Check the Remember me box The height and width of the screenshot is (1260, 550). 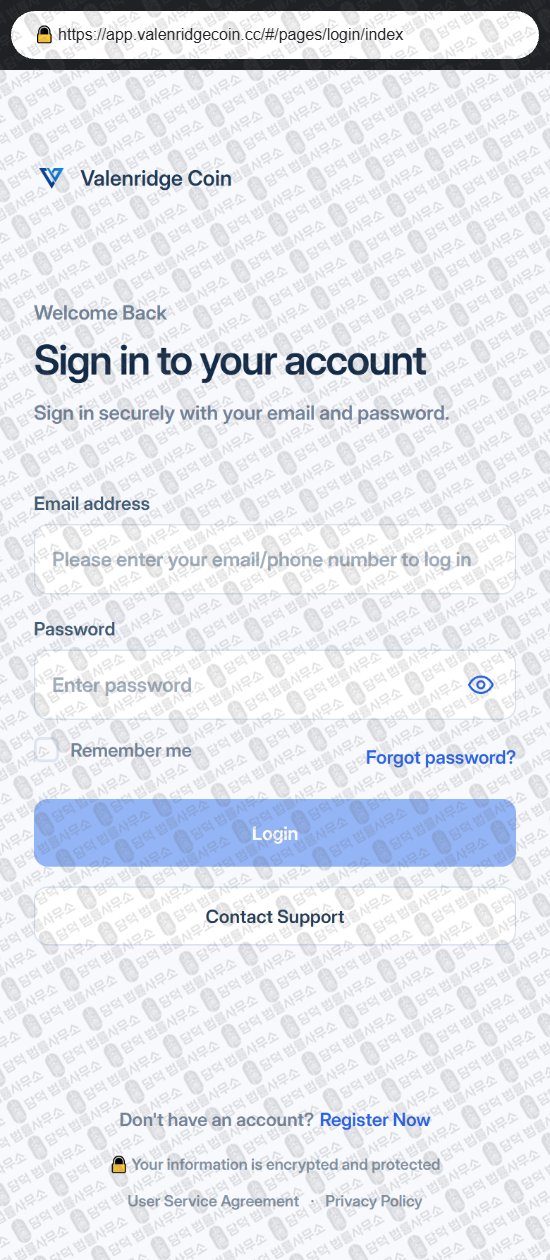(47, 750)
